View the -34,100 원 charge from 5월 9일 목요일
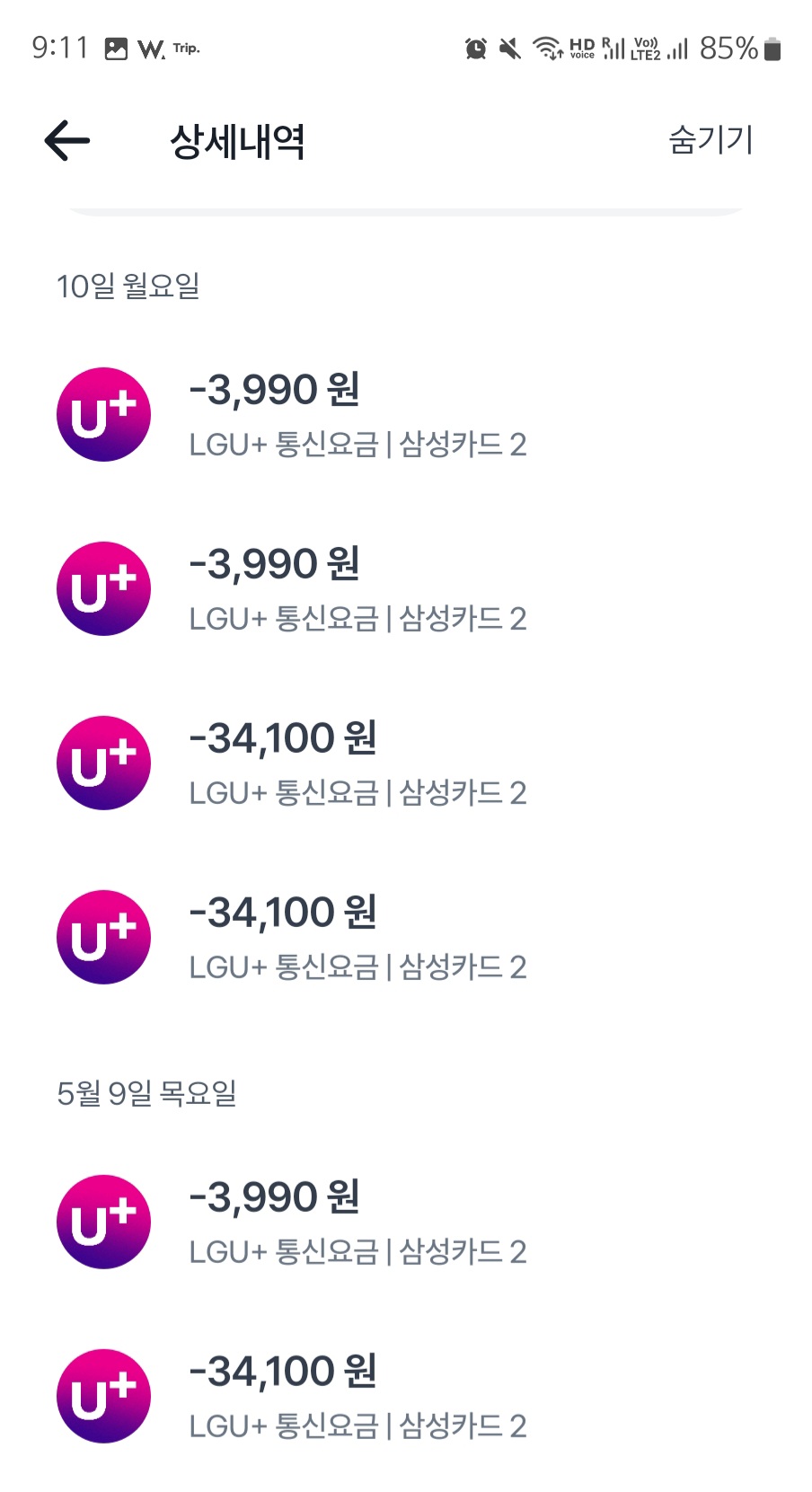 (357, 1396)
